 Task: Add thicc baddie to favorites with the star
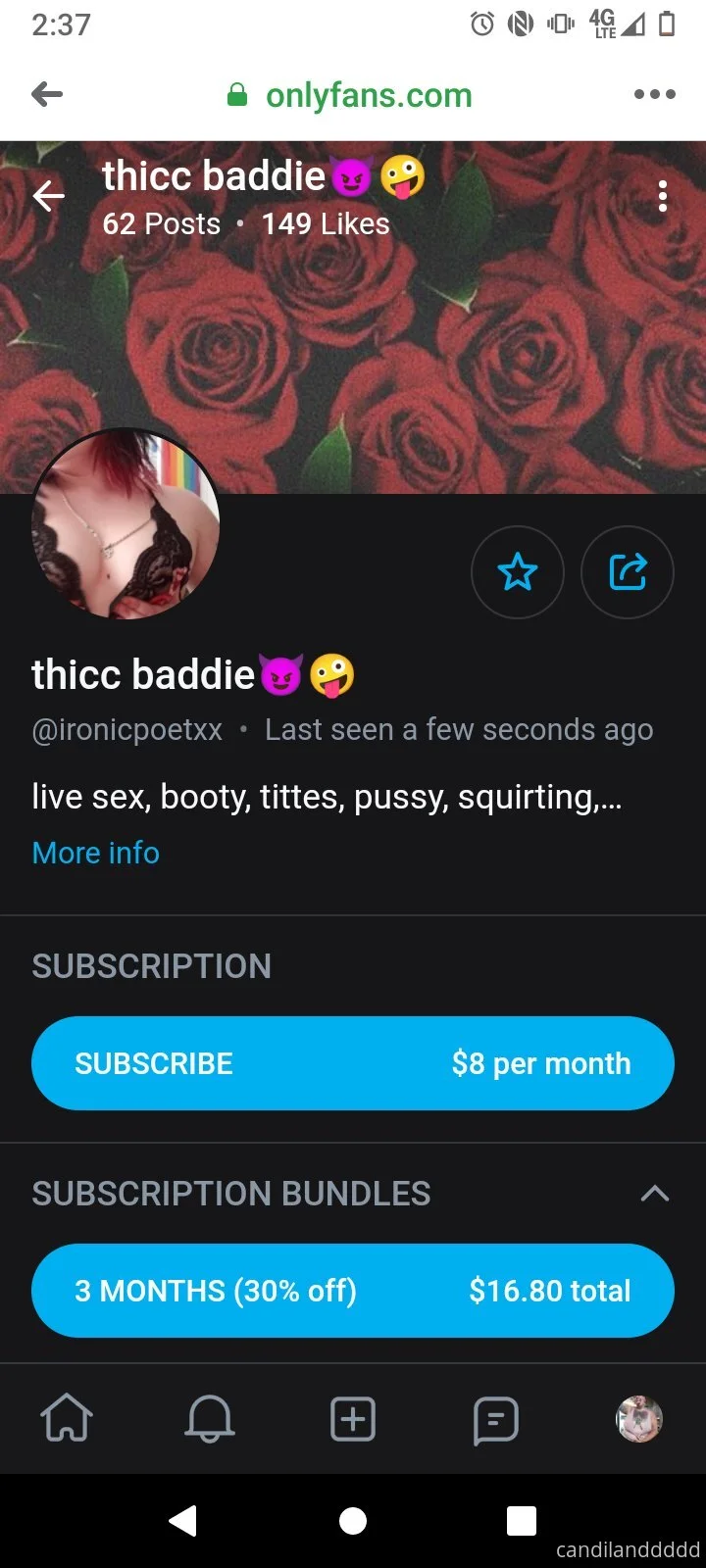518,571
